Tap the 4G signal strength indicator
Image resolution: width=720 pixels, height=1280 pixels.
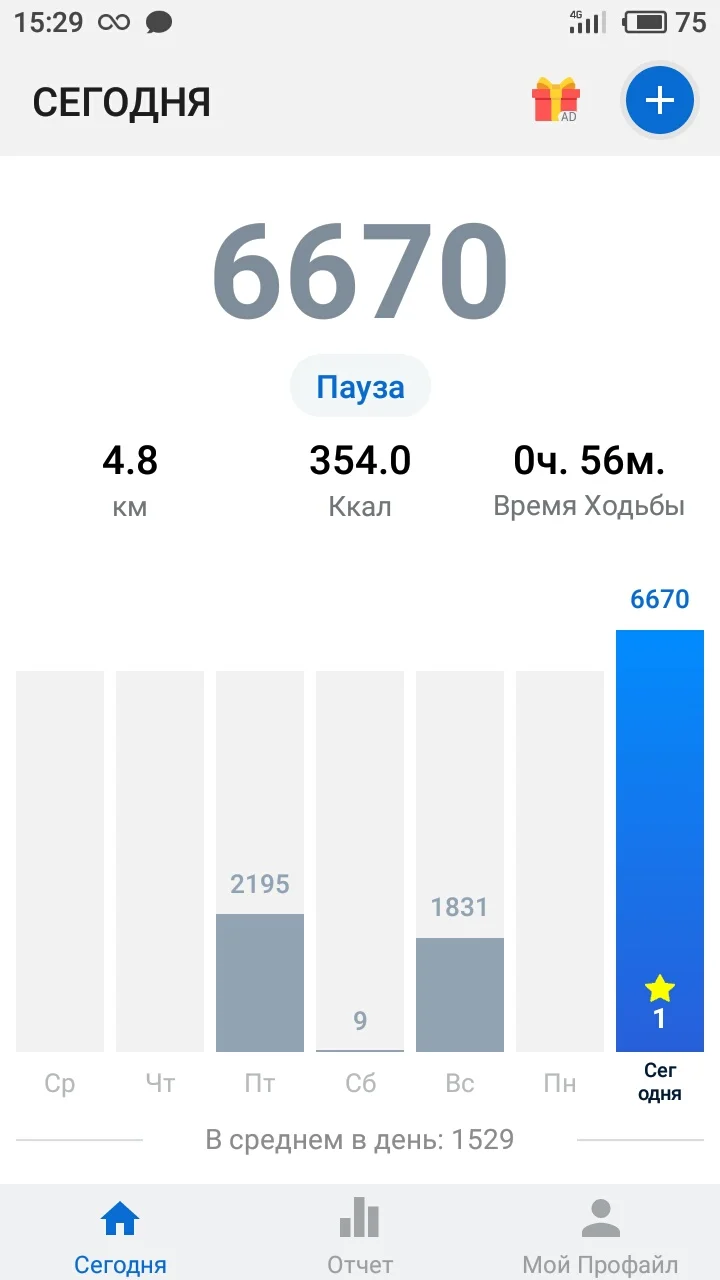[588, 21]
